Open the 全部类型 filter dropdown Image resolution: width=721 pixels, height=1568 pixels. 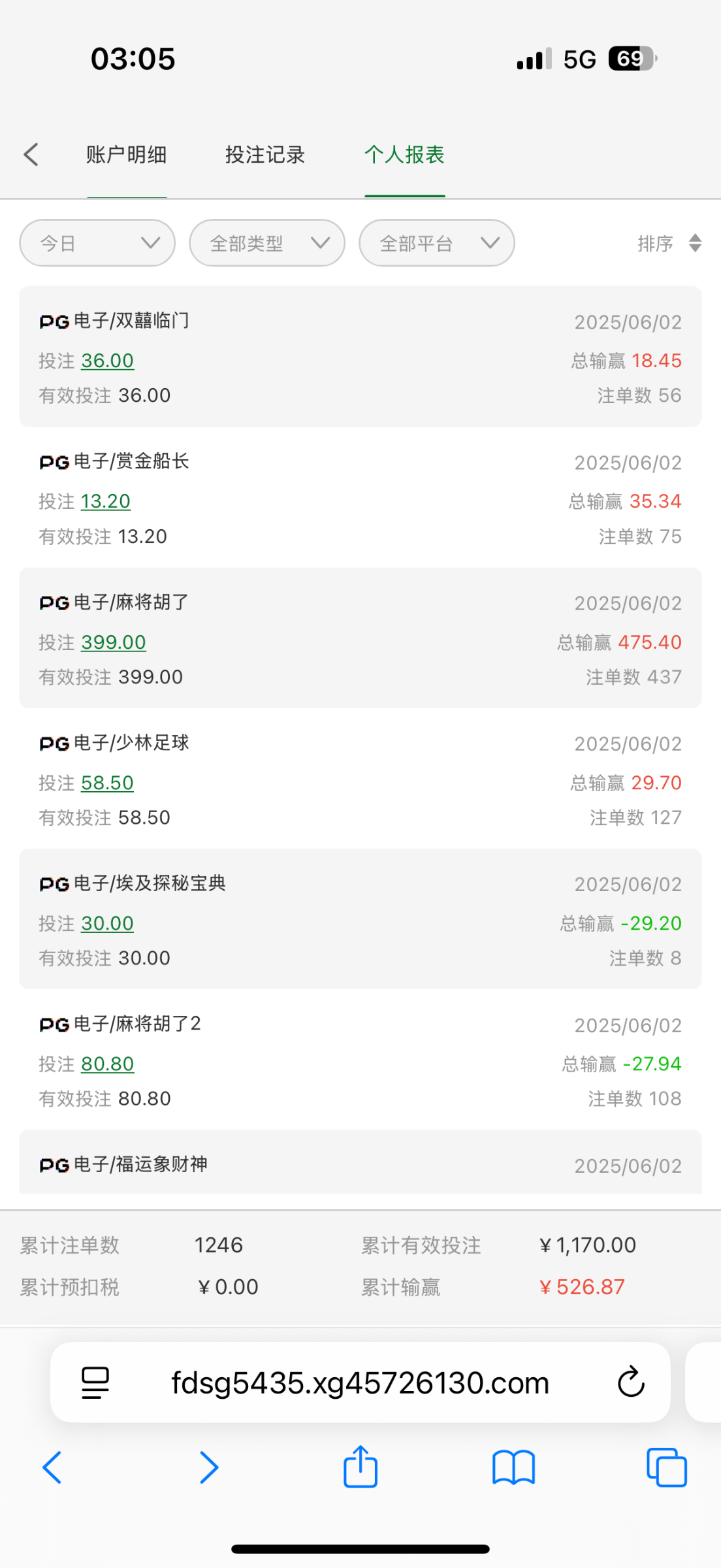click(267, 243)
